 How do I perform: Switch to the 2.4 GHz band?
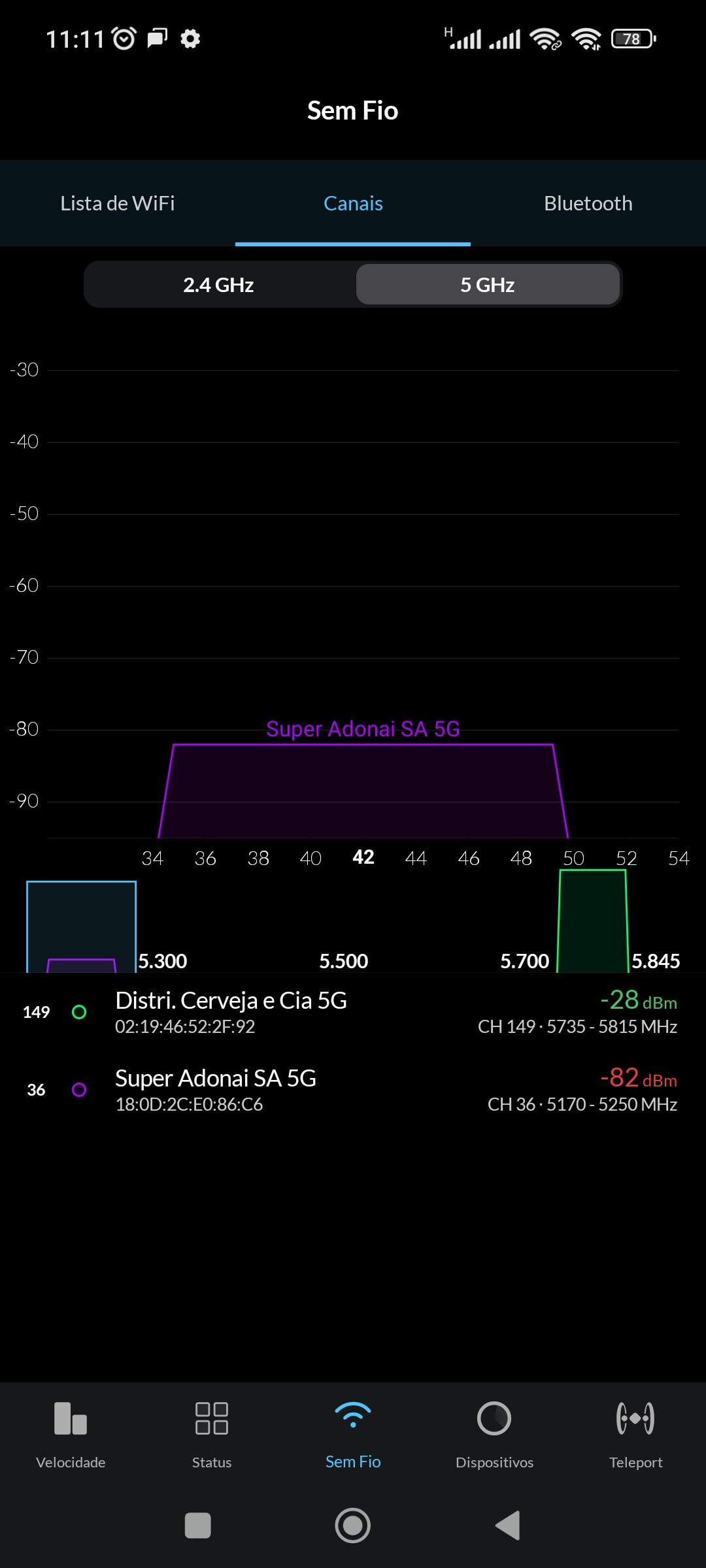(x=219, y=285)
